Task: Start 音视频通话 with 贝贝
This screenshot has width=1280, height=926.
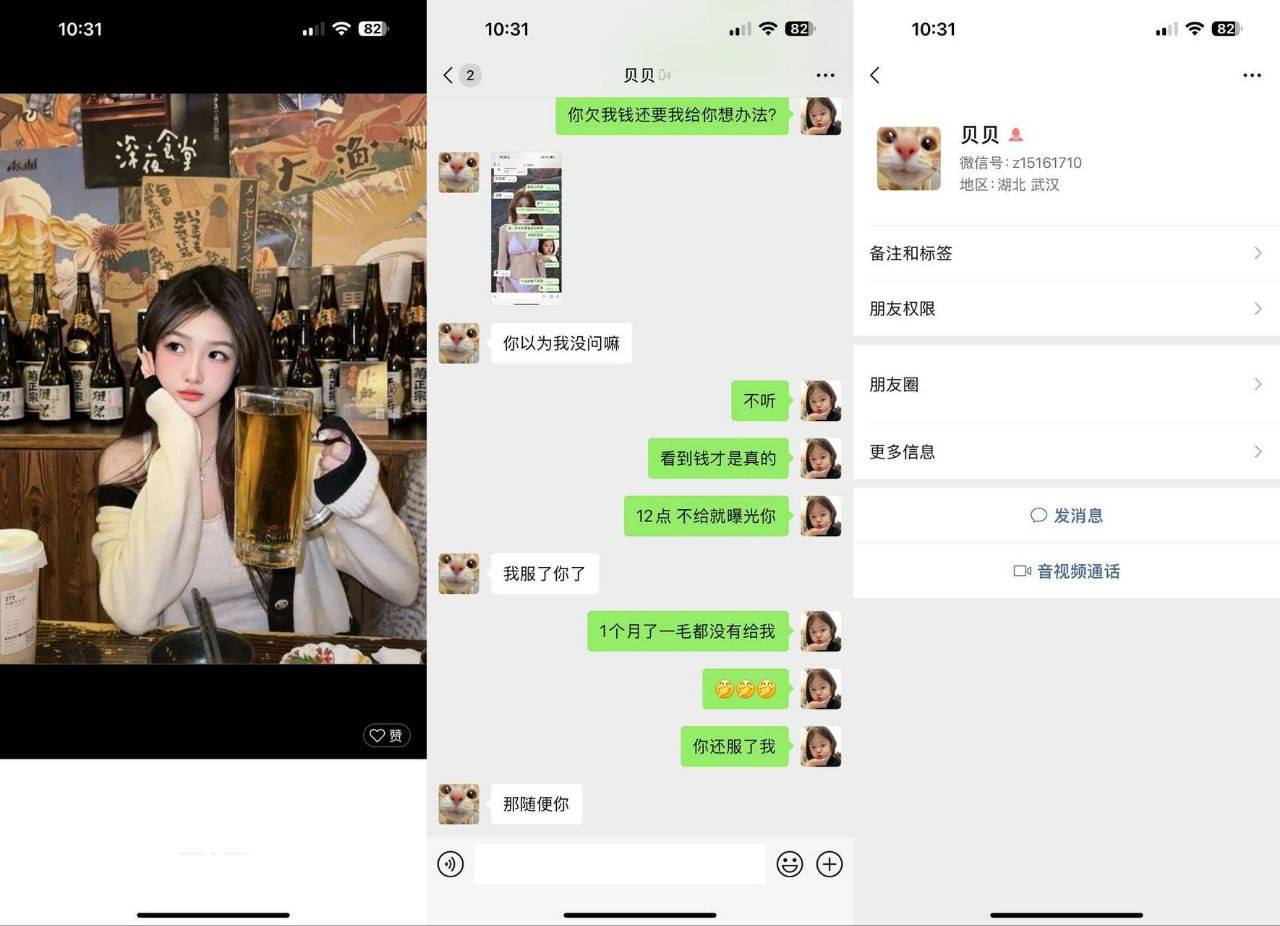Action: 1066,572
